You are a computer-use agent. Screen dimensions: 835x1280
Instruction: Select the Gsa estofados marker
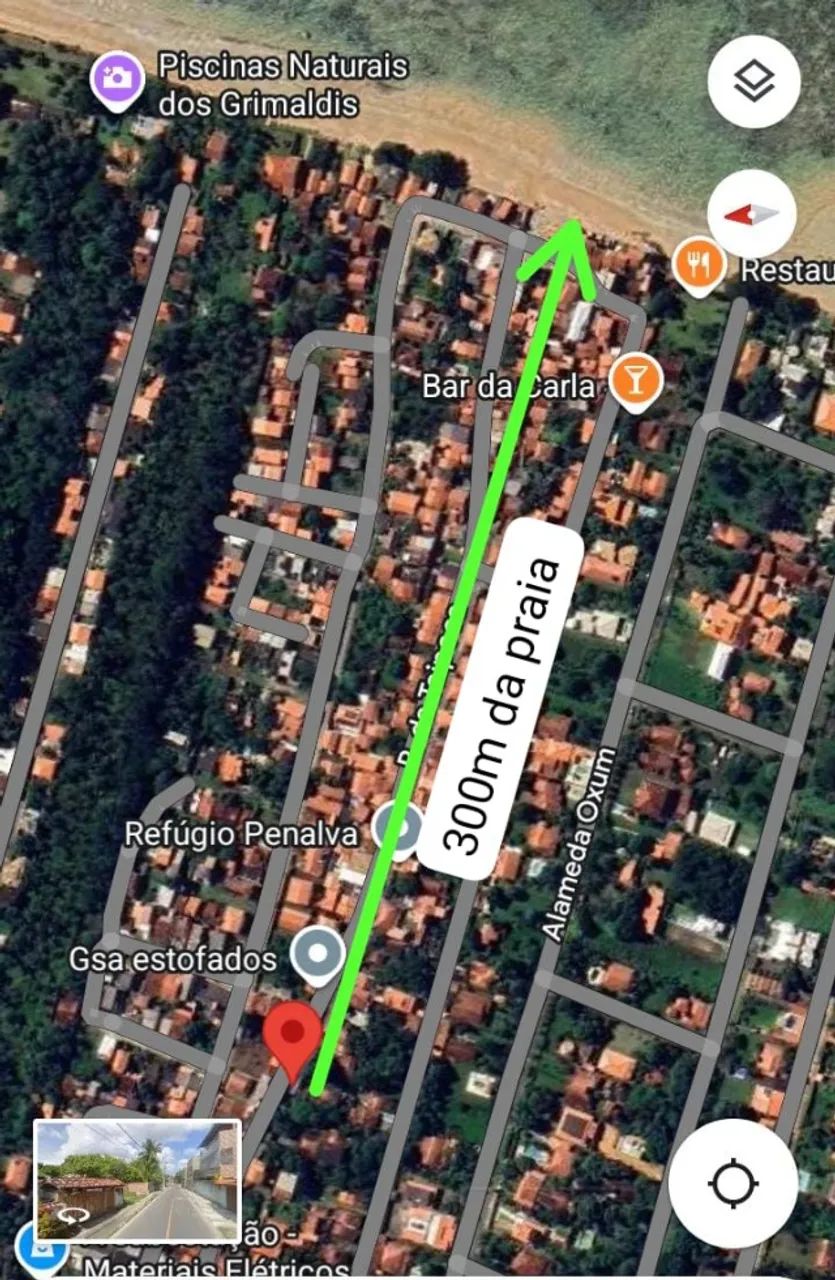pyautogui.click(x=317, y=956)
